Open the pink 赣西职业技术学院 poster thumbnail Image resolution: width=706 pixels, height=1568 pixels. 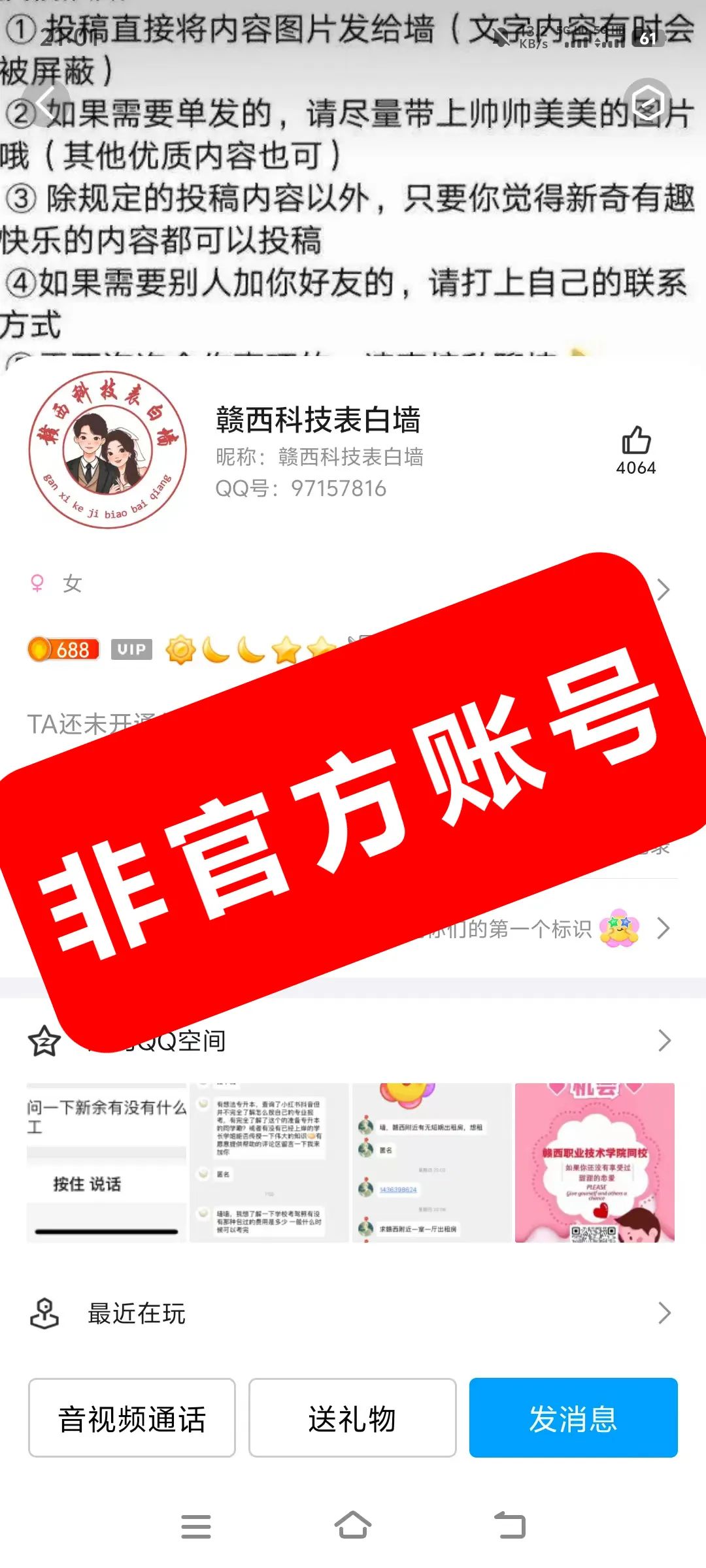(x=594, y=1162)
